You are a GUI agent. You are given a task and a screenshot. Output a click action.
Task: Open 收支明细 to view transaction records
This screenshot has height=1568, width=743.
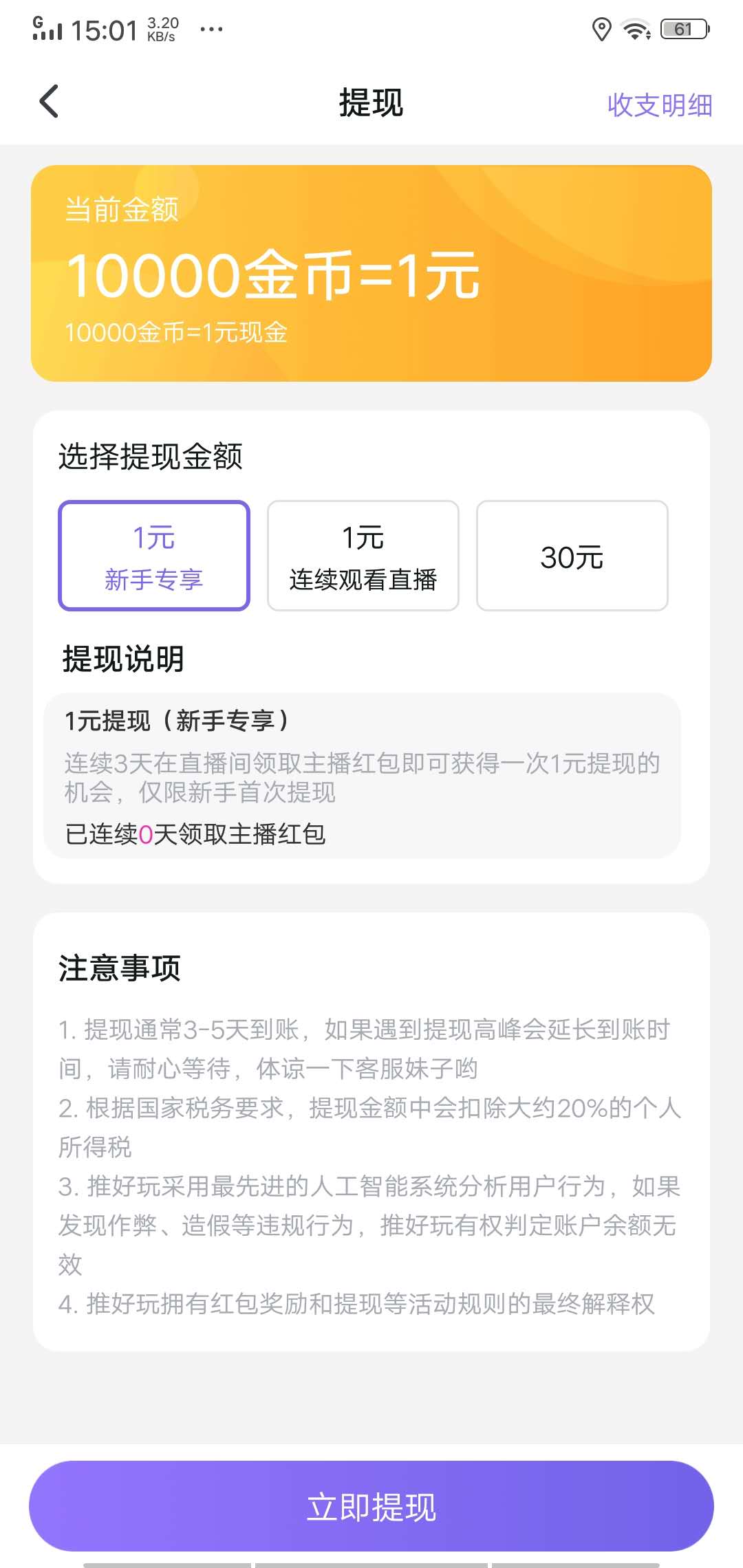click(x=659, y=103)
